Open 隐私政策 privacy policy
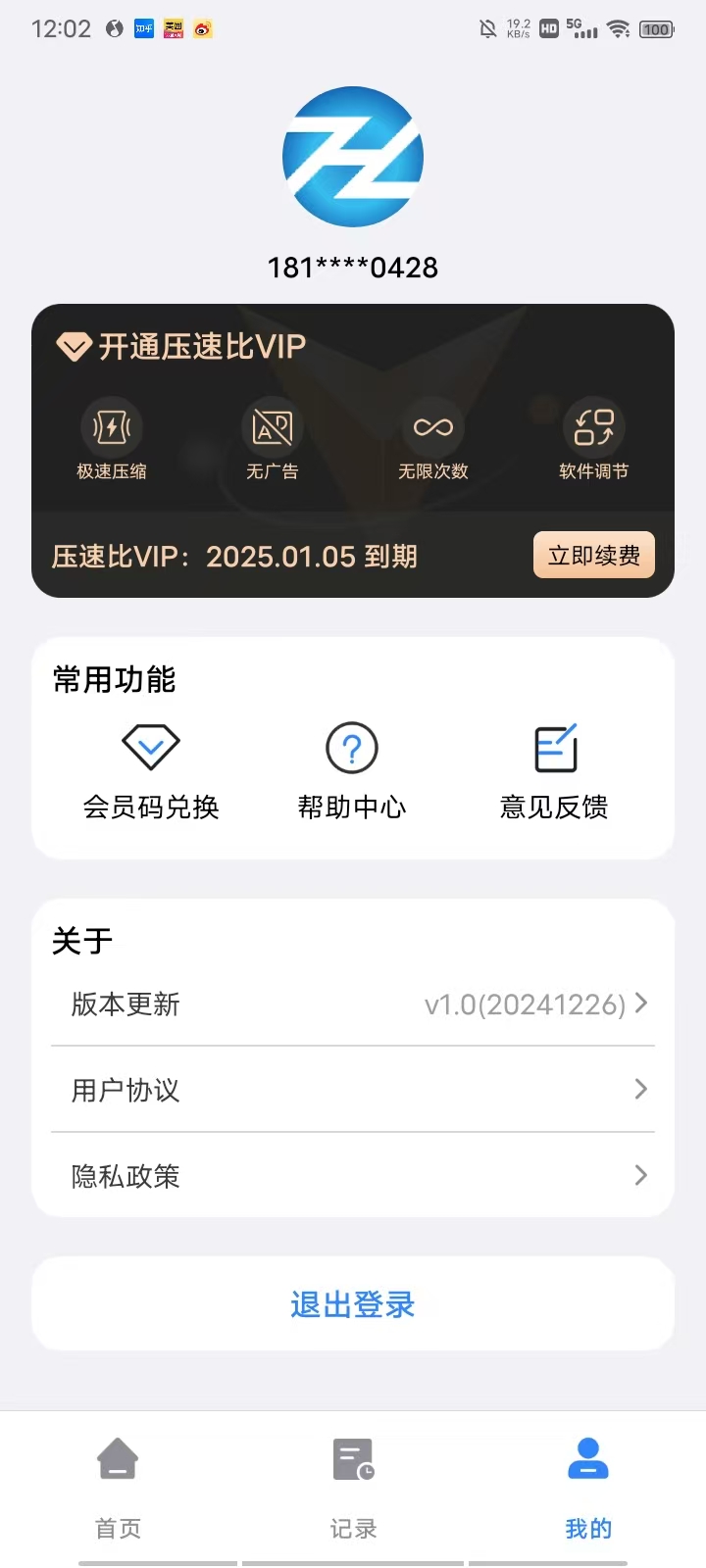 pyautogui.click(x=353, y=1176)
